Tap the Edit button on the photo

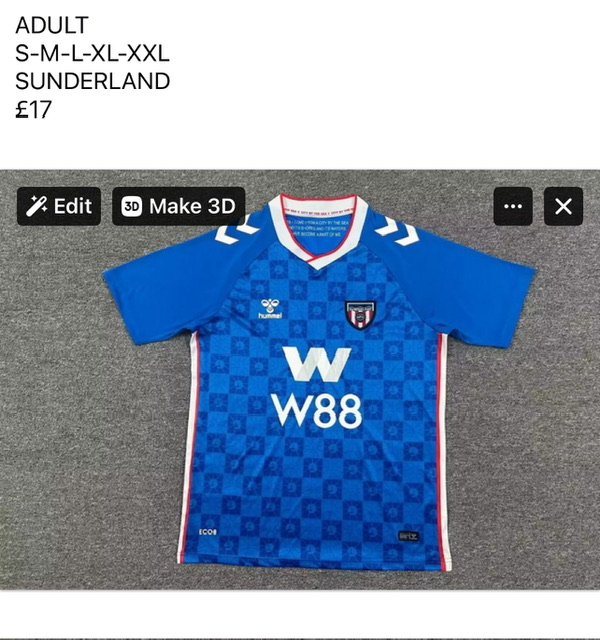[59, 206]
